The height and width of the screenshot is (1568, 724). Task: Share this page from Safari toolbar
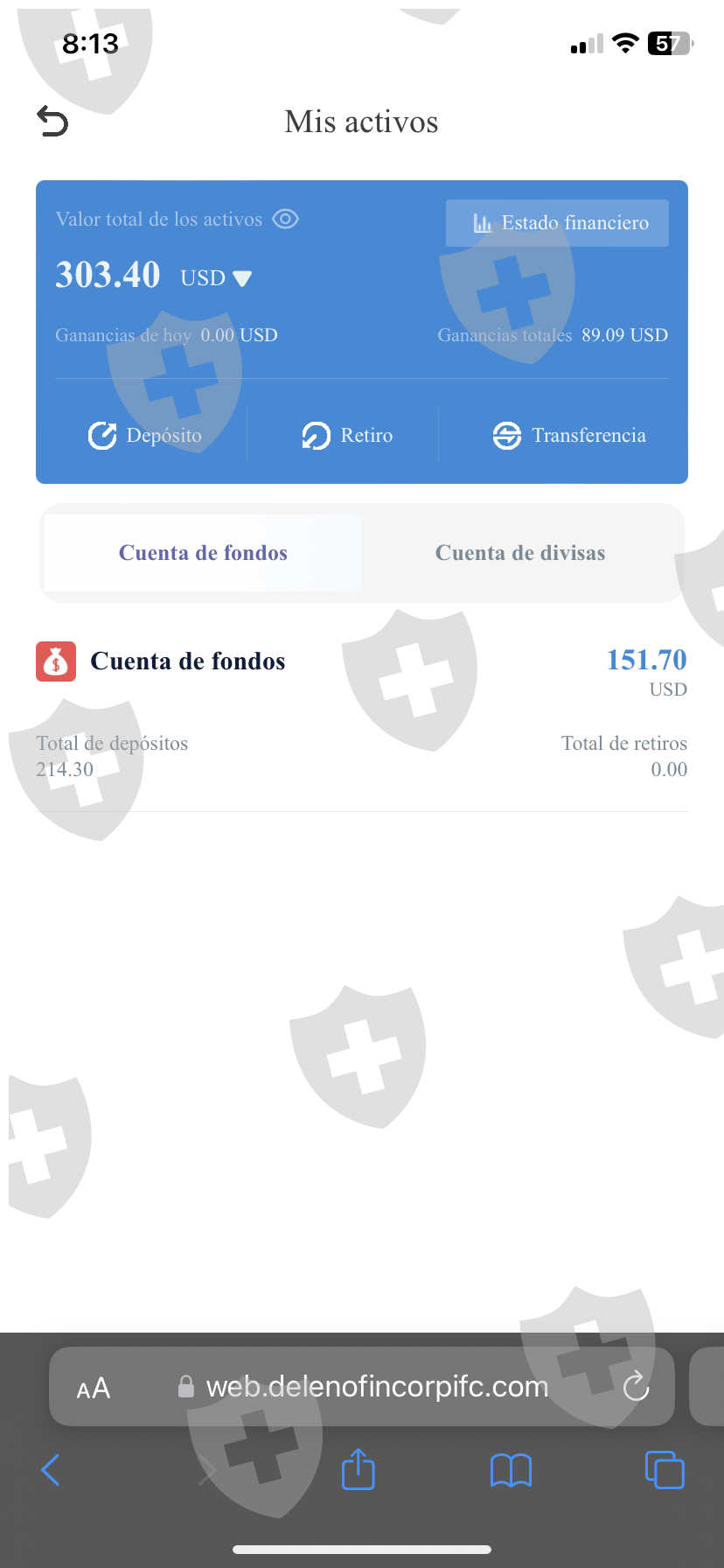click(358, 1469)
